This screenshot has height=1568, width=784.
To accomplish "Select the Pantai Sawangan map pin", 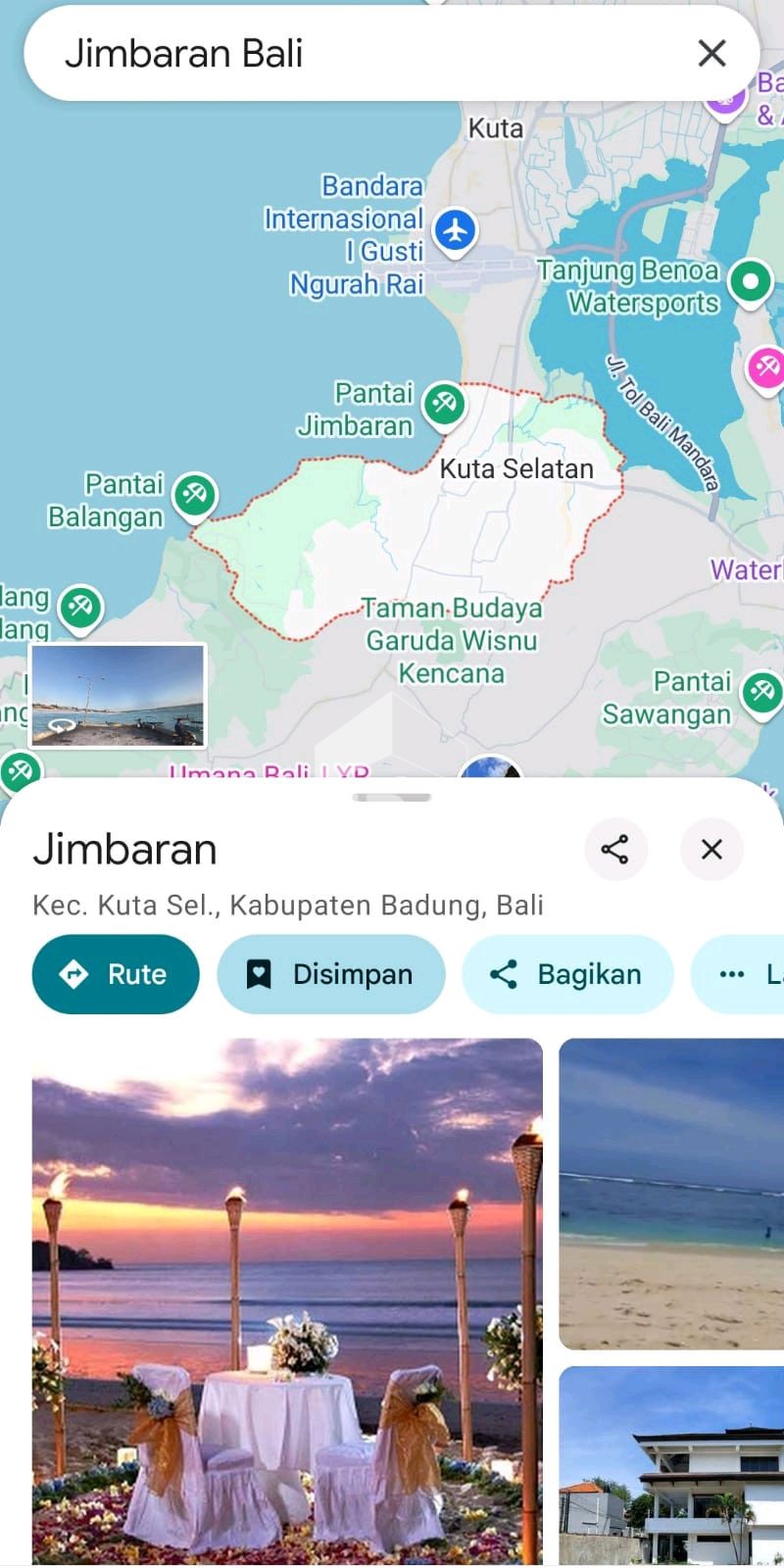I will click(761, 693).
